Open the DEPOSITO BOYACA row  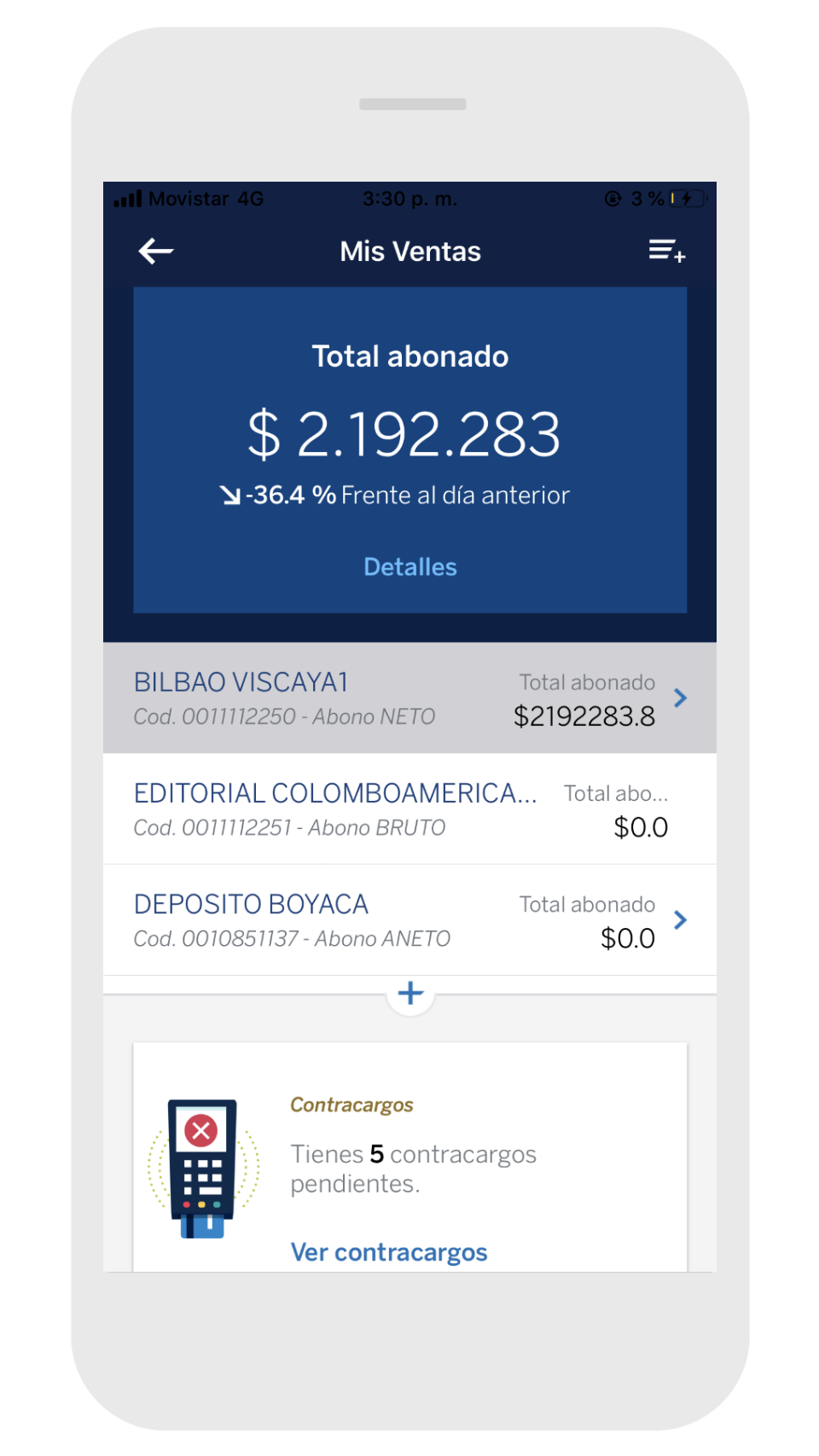[x=409, y=919]
